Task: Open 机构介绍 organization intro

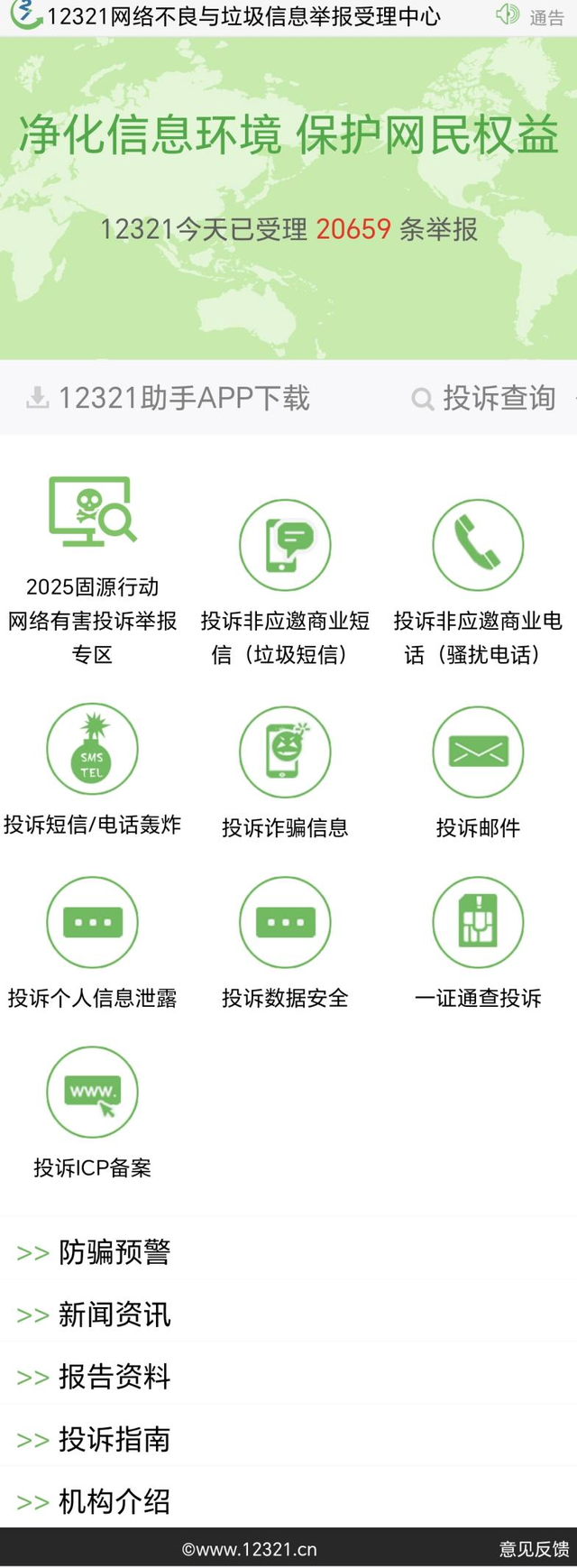Action: tap(114, 1501)
